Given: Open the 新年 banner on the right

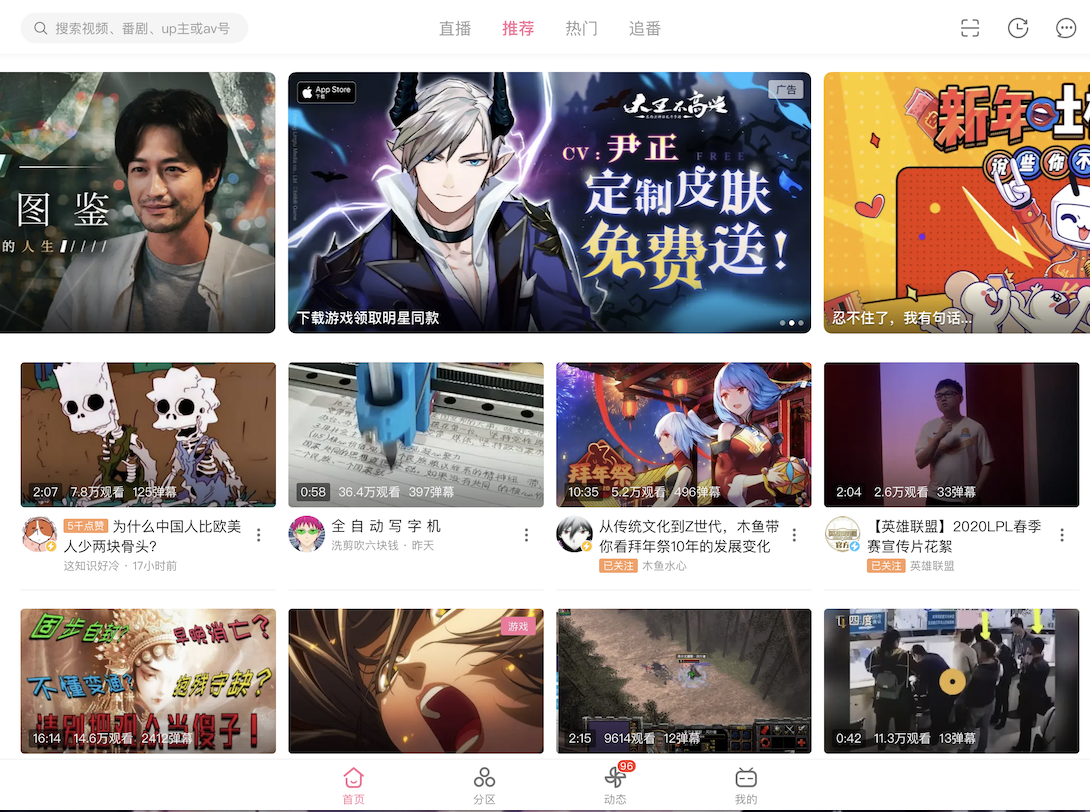Looking at the screenshot, I should 956,202.
